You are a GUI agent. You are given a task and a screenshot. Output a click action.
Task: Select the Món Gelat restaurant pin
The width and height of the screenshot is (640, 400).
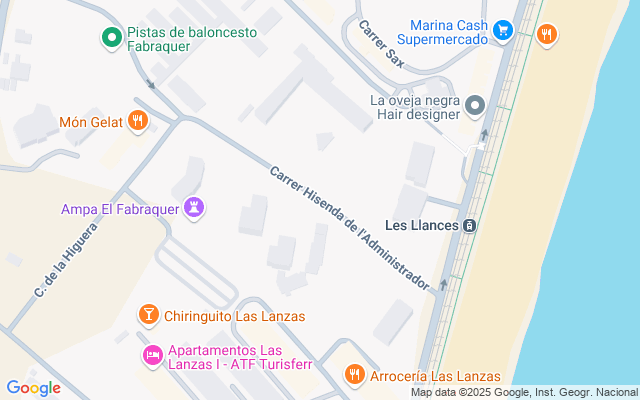pyautogui.click(x=138, y=122)
